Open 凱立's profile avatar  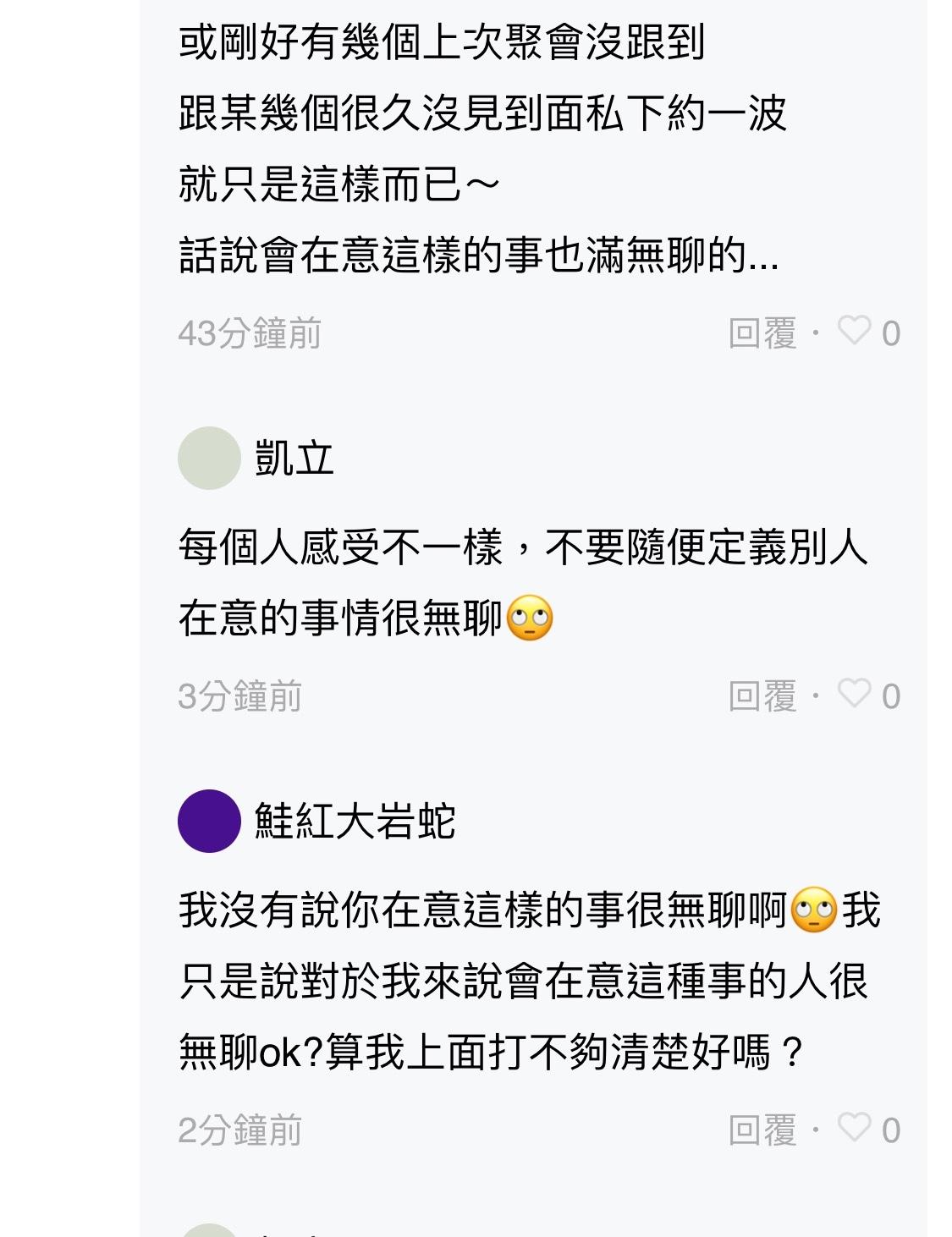pyautogui.click(x=209, y=458)
